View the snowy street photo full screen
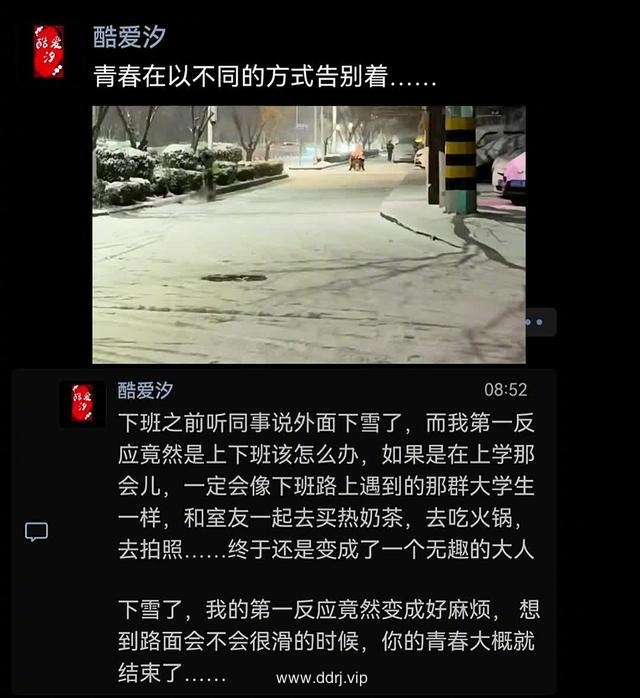 [308, 234]
